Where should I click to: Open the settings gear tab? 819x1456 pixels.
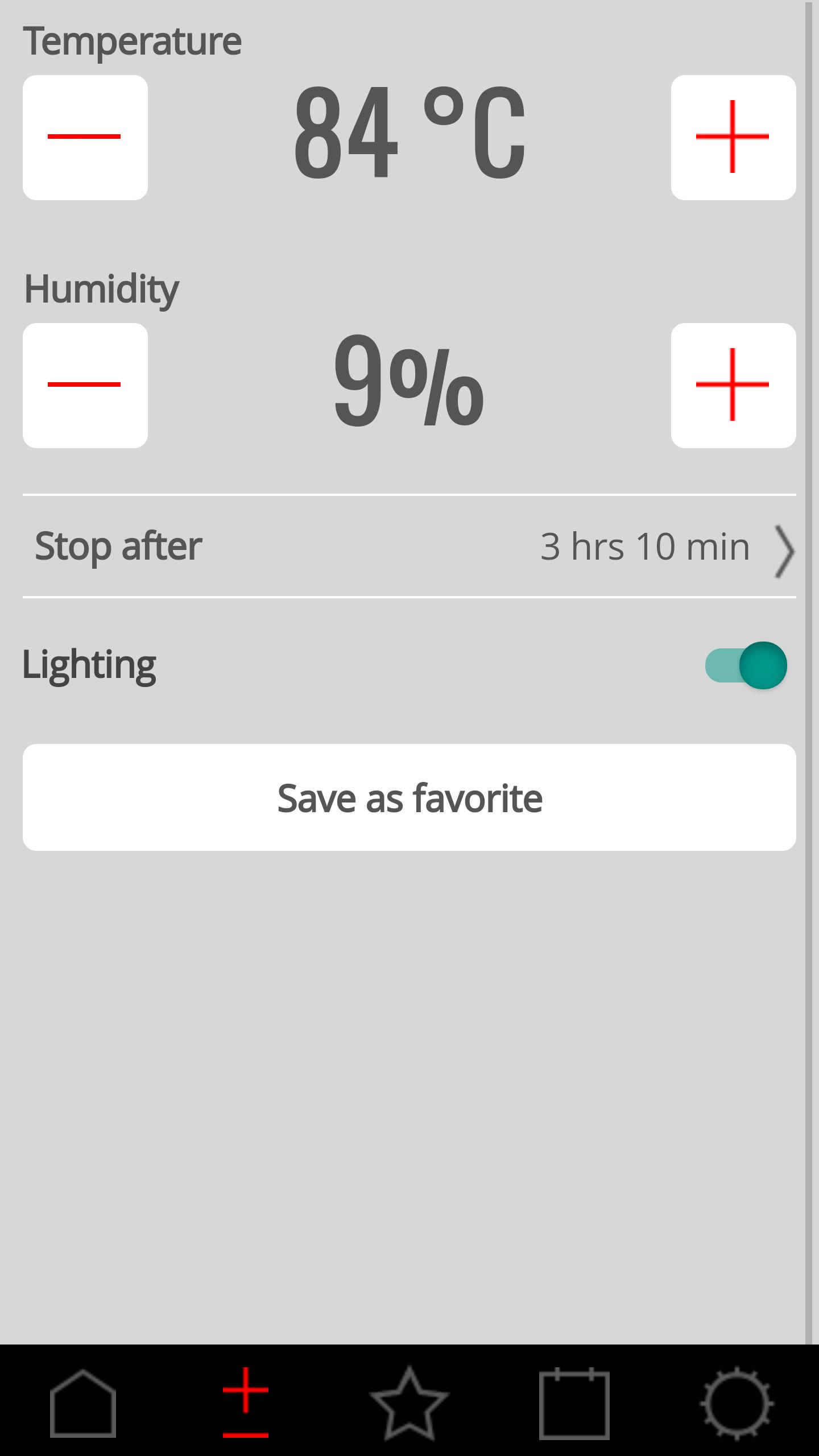(x=737, y=1403)
